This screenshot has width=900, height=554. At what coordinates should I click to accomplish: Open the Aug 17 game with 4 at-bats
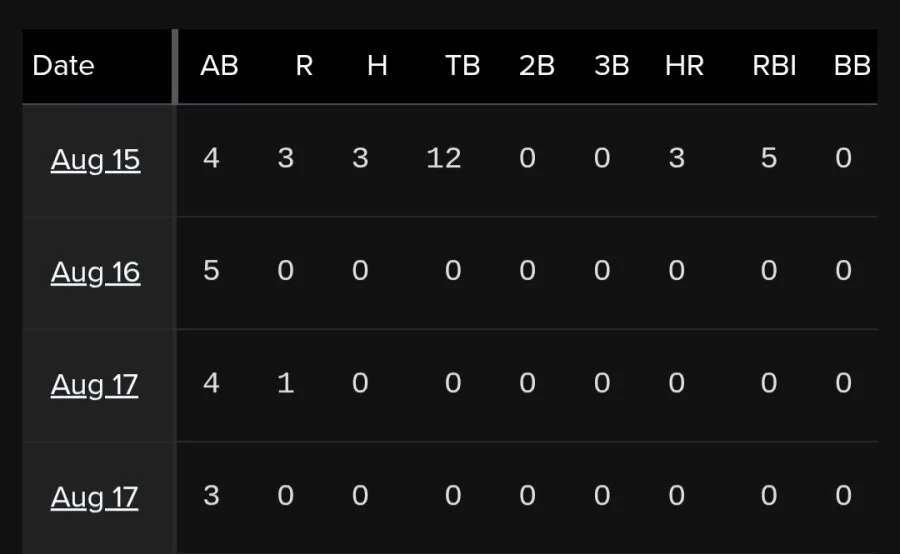94,385
